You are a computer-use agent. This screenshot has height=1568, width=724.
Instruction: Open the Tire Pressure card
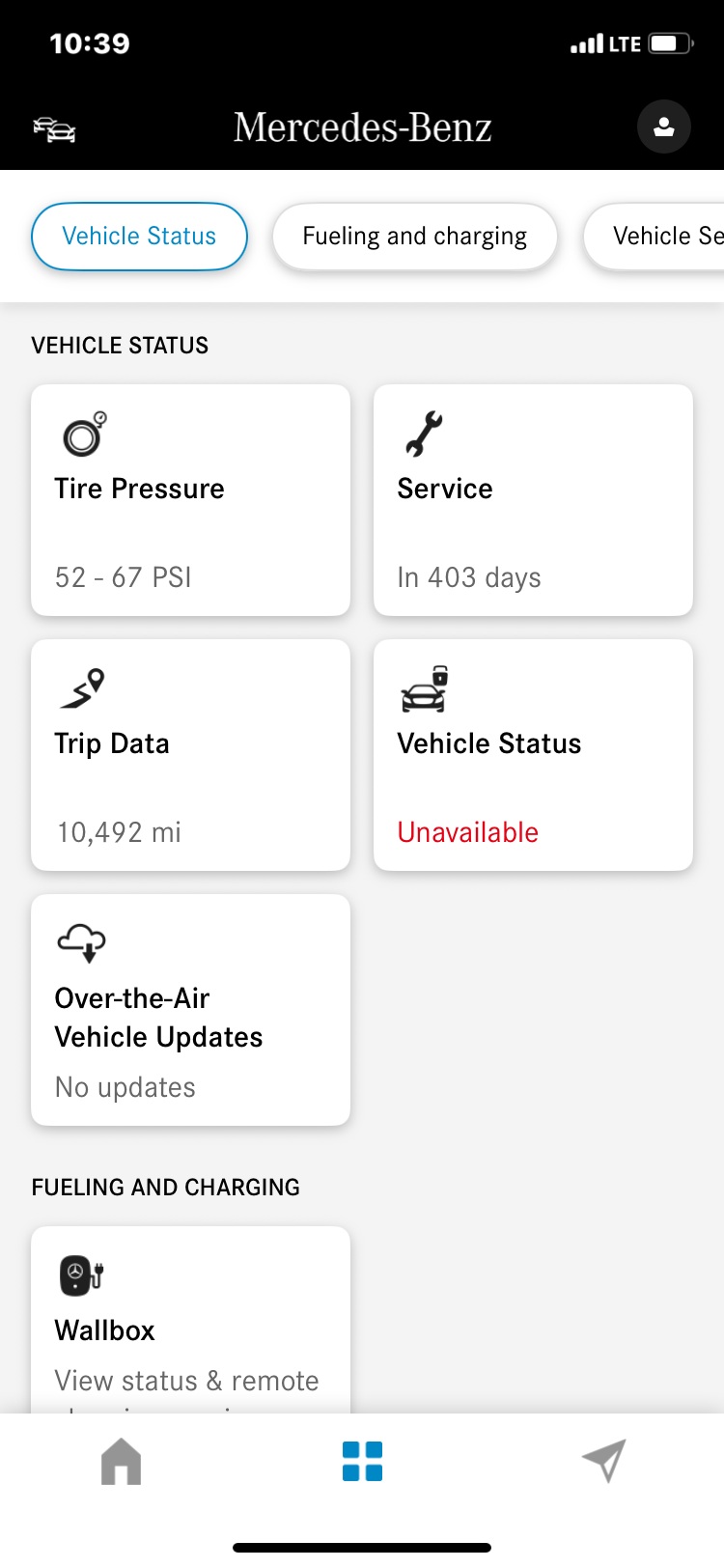(x=190, y=500)
